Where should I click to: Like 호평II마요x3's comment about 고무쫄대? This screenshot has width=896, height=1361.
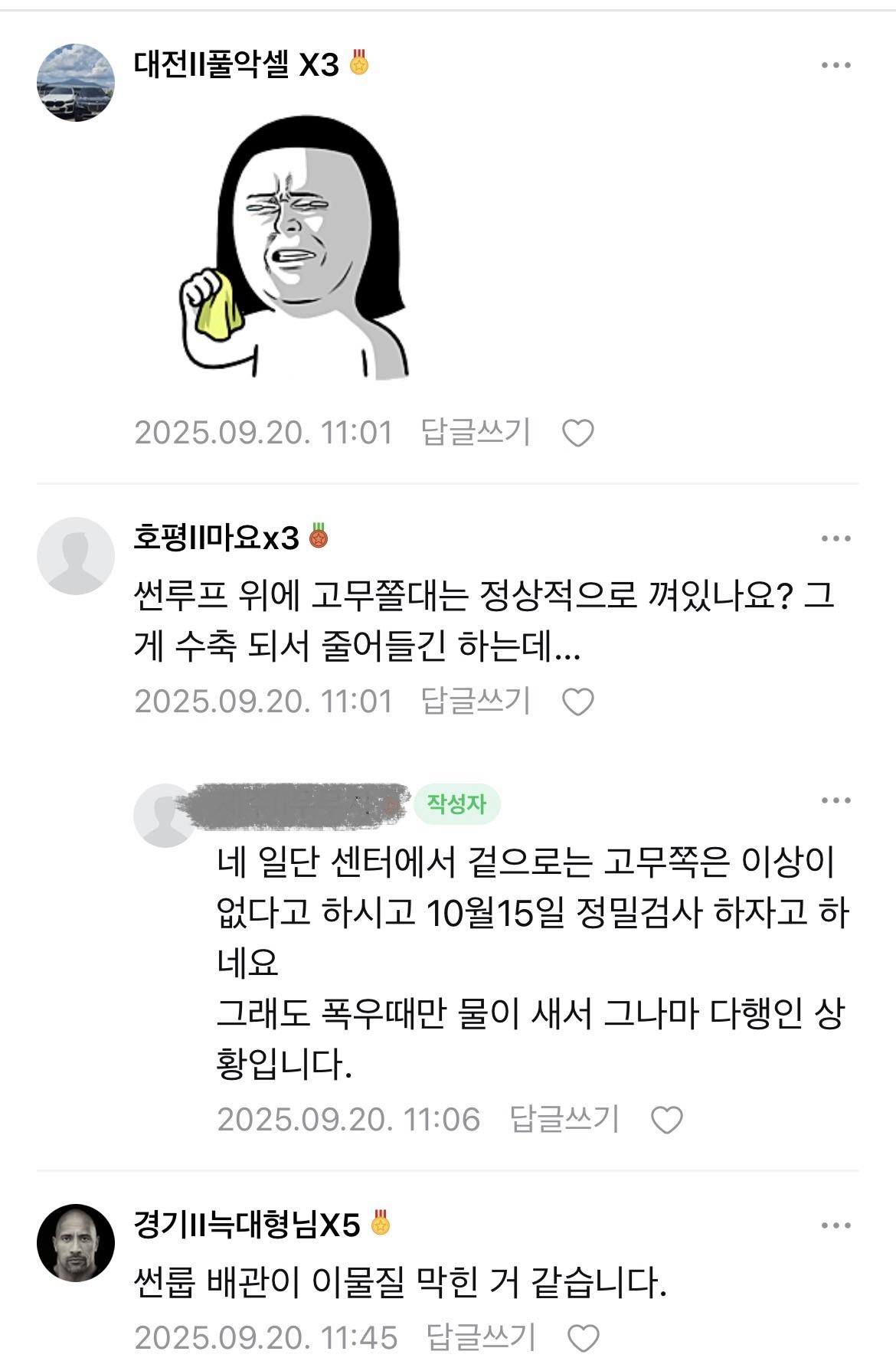coord(578,701)
